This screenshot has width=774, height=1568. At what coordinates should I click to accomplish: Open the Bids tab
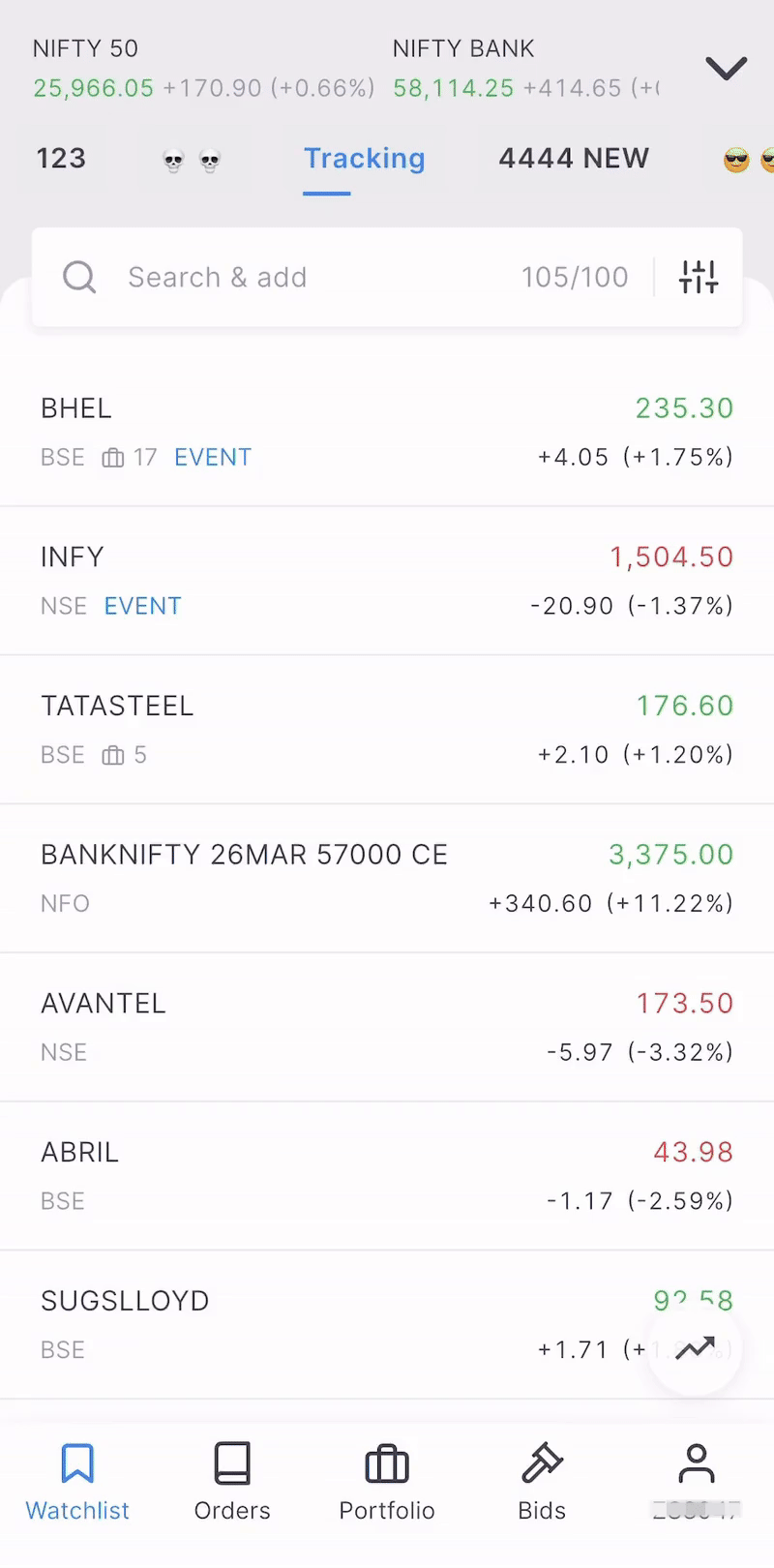pyautogui.click(x=542, y=1481)
